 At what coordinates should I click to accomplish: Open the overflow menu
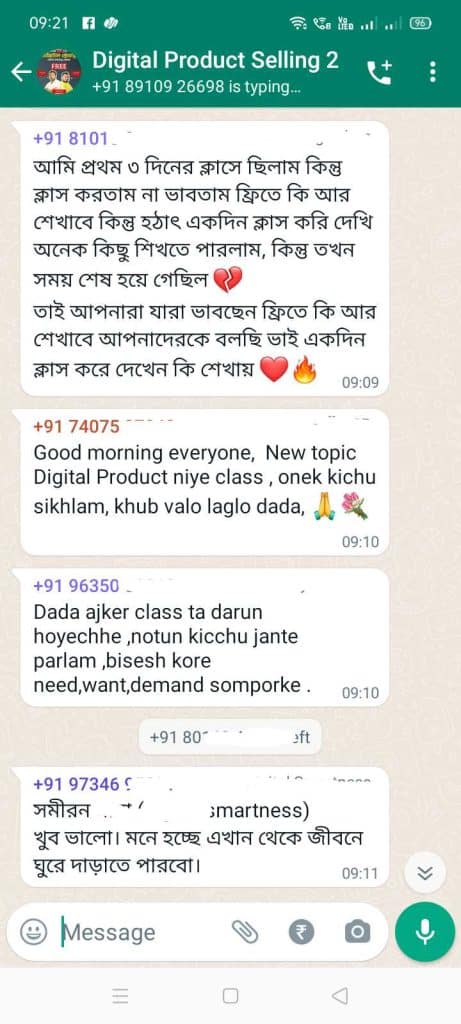pos(432,72)
